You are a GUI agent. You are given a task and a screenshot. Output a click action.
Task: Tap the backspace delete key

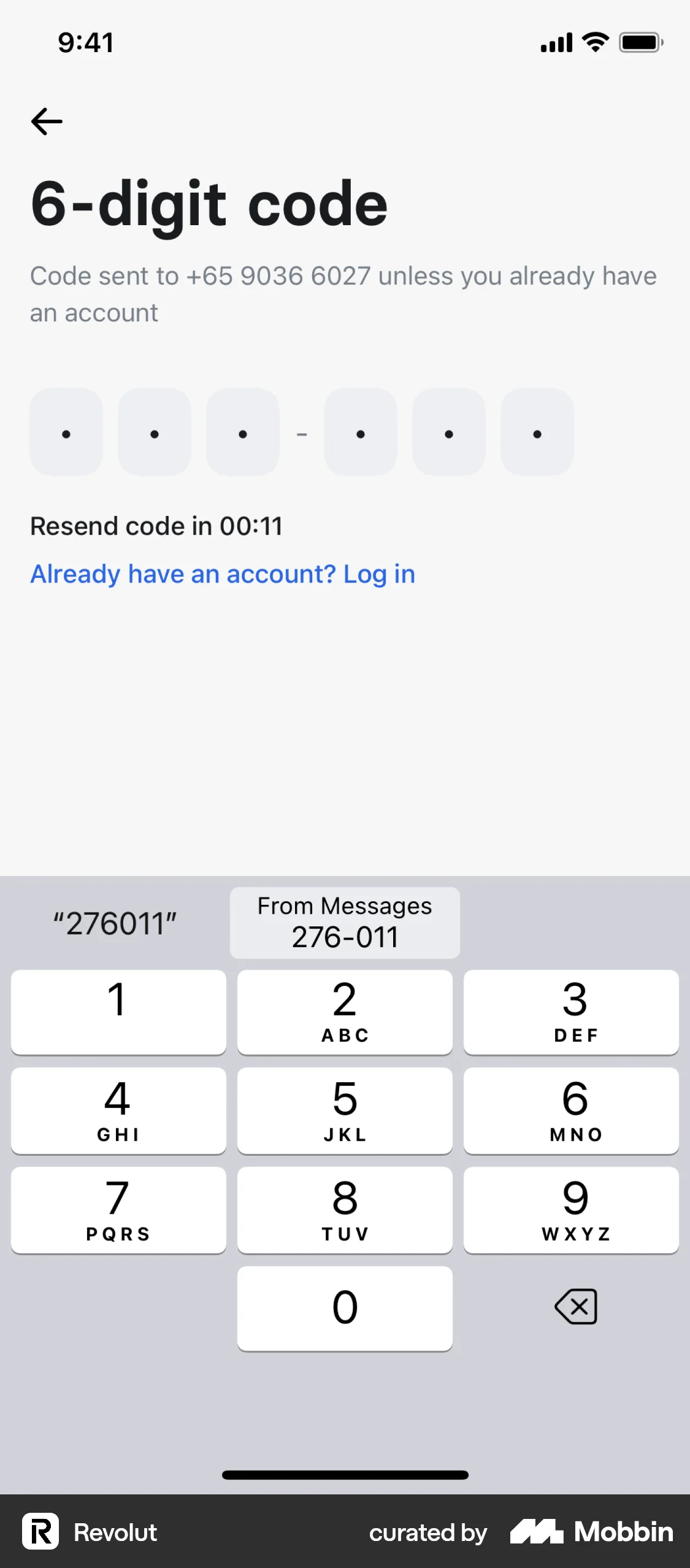(575, 1307)
